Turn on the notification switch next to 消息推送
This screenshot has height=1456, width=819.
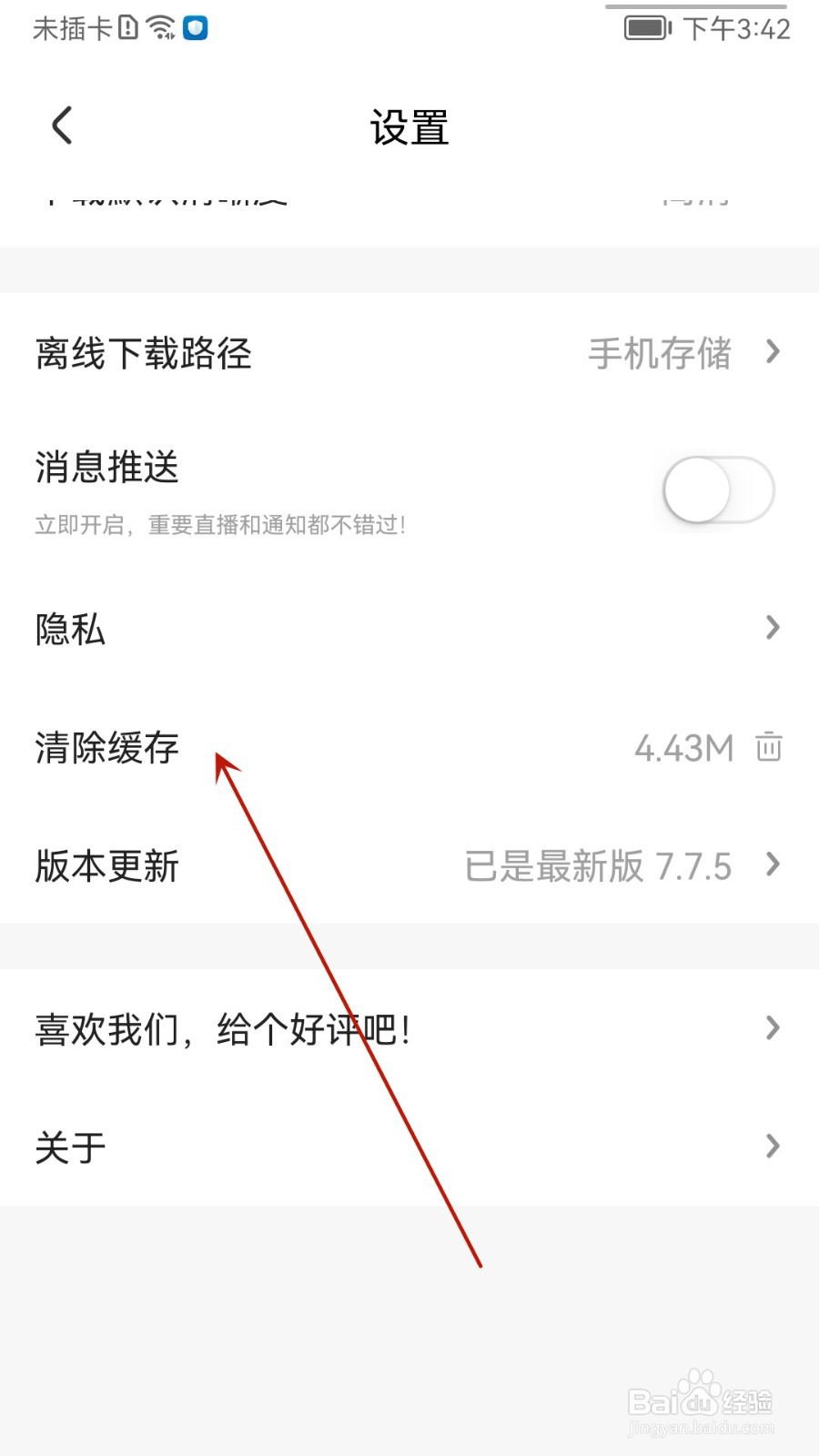tap(717, 489)
